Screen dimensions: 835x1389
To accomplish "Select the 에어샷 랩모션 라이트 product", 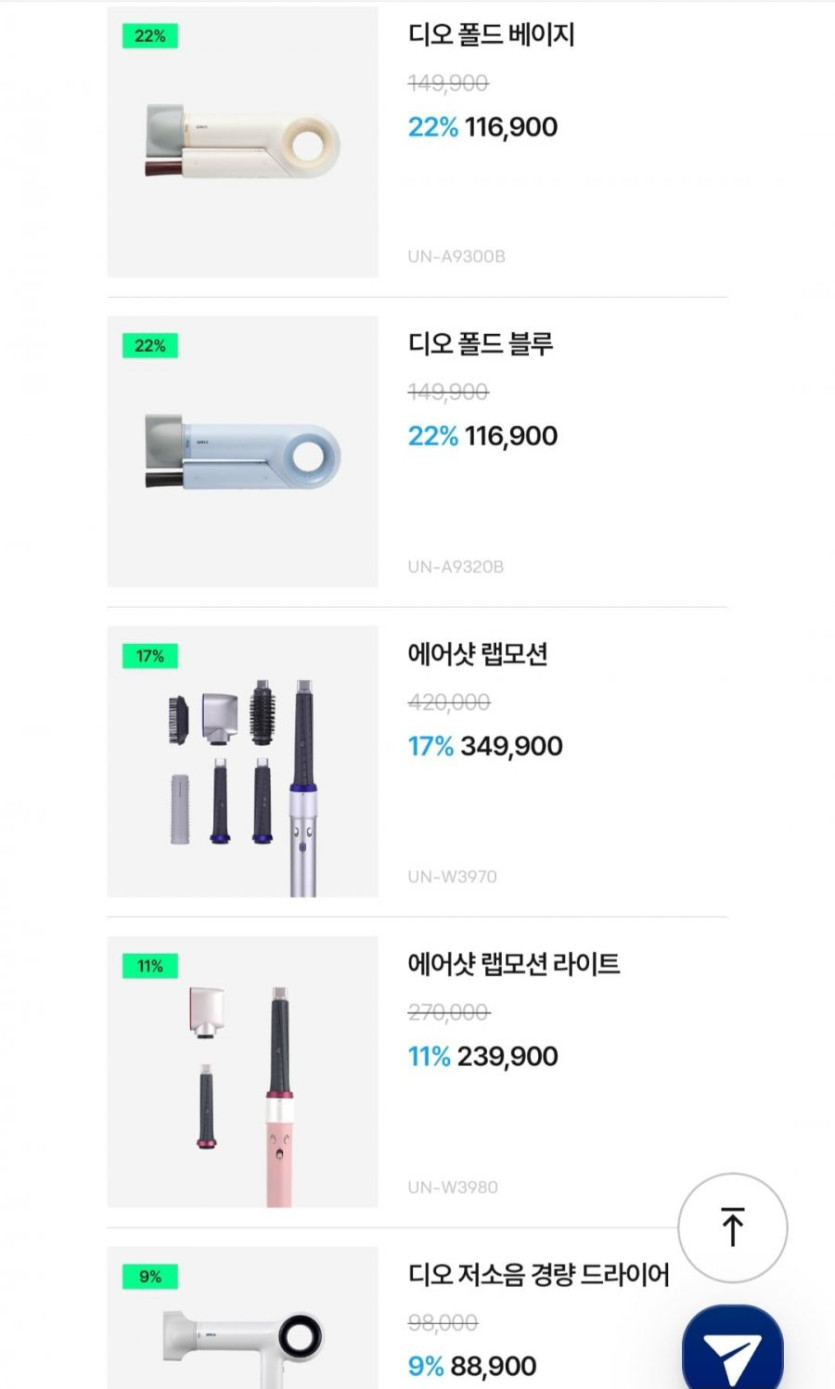I will point(513,965).
